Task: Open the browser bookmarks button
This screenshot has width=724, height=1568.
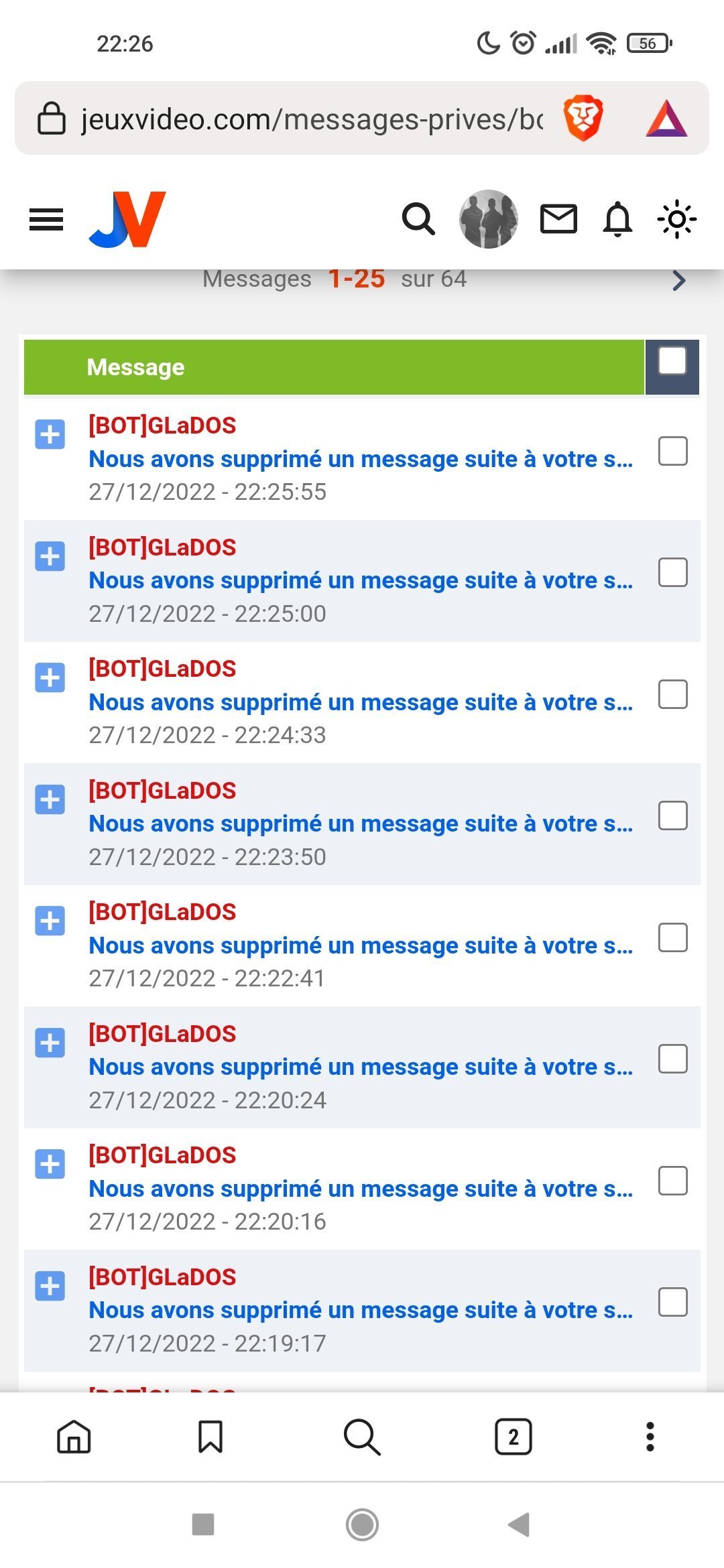Action: pyautogui.click(x=210, y=1437)
